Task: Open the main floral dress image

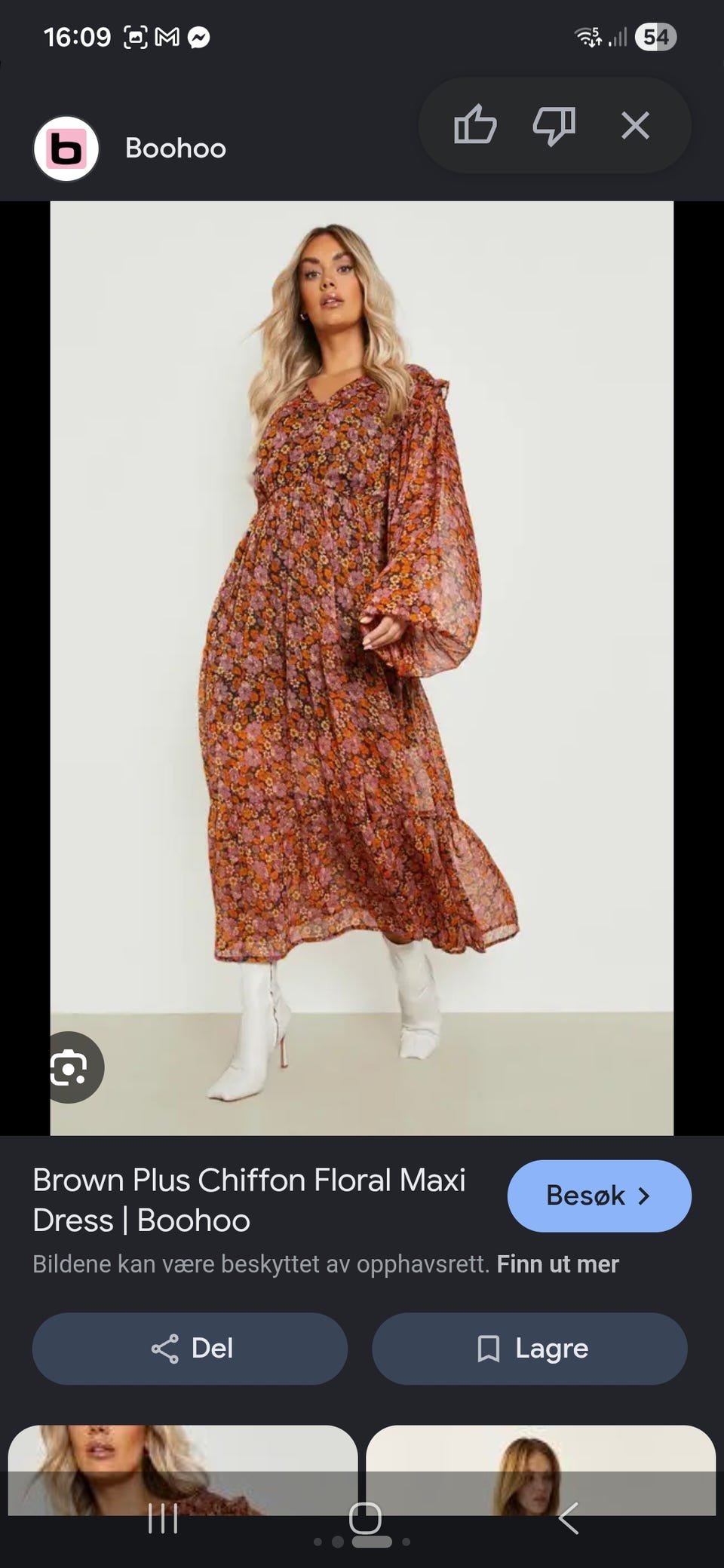Action: (x=362, y=668)
